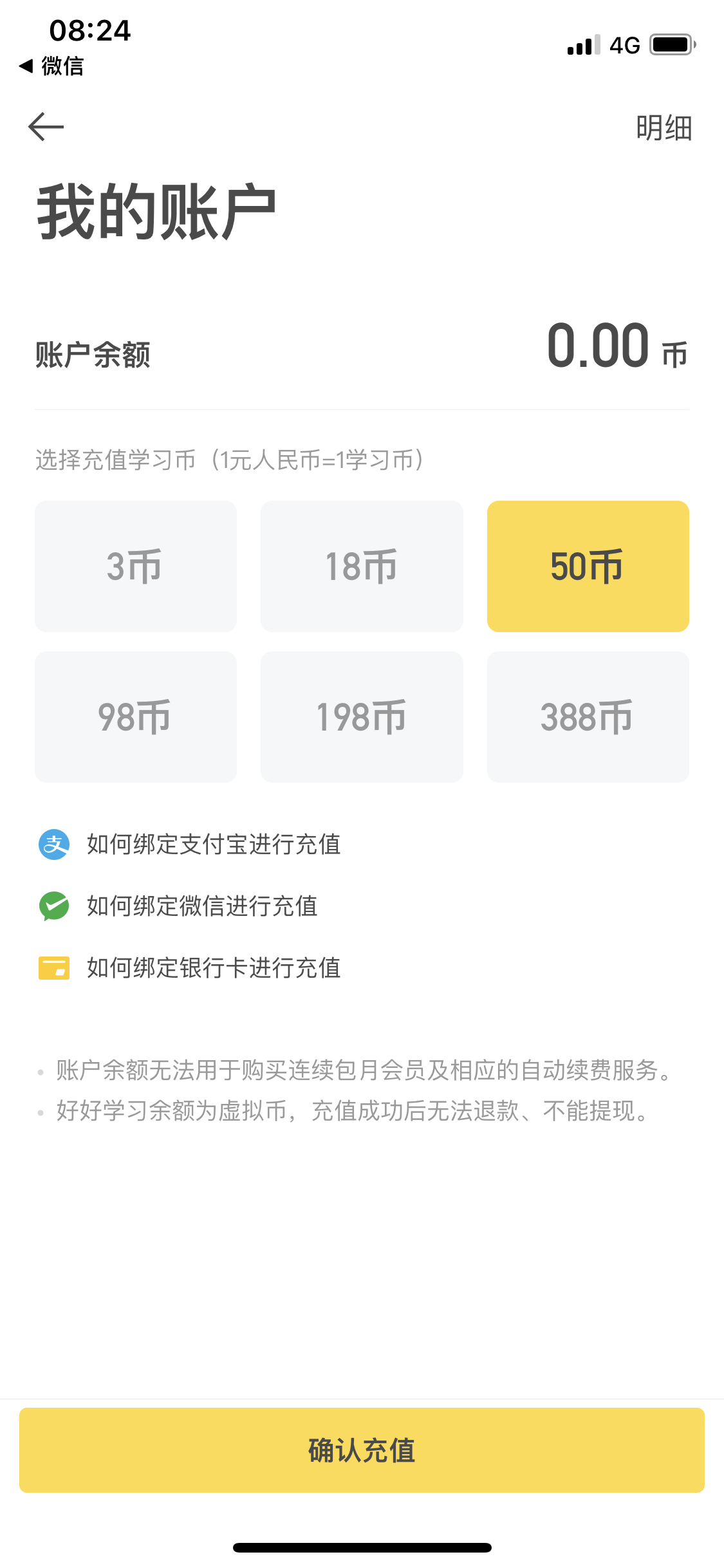This screenshot has width=724, height=1568.
Task: Open 明细 transaction details
Action: 664,127
